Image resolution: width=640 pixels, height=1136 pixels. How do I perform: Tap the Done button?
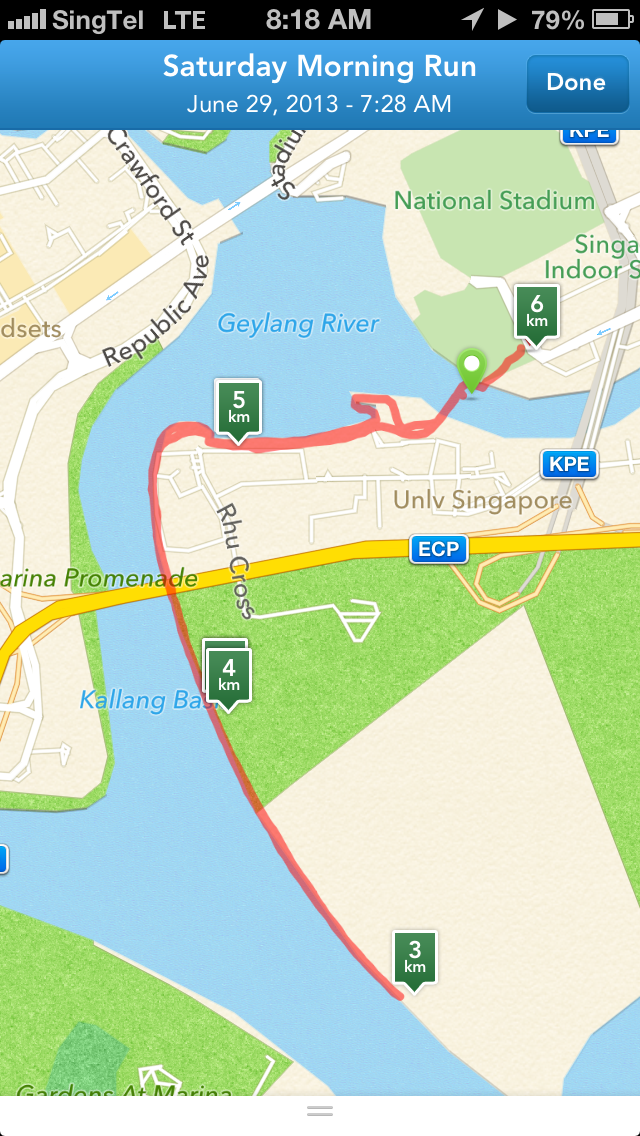pos(576,83)
